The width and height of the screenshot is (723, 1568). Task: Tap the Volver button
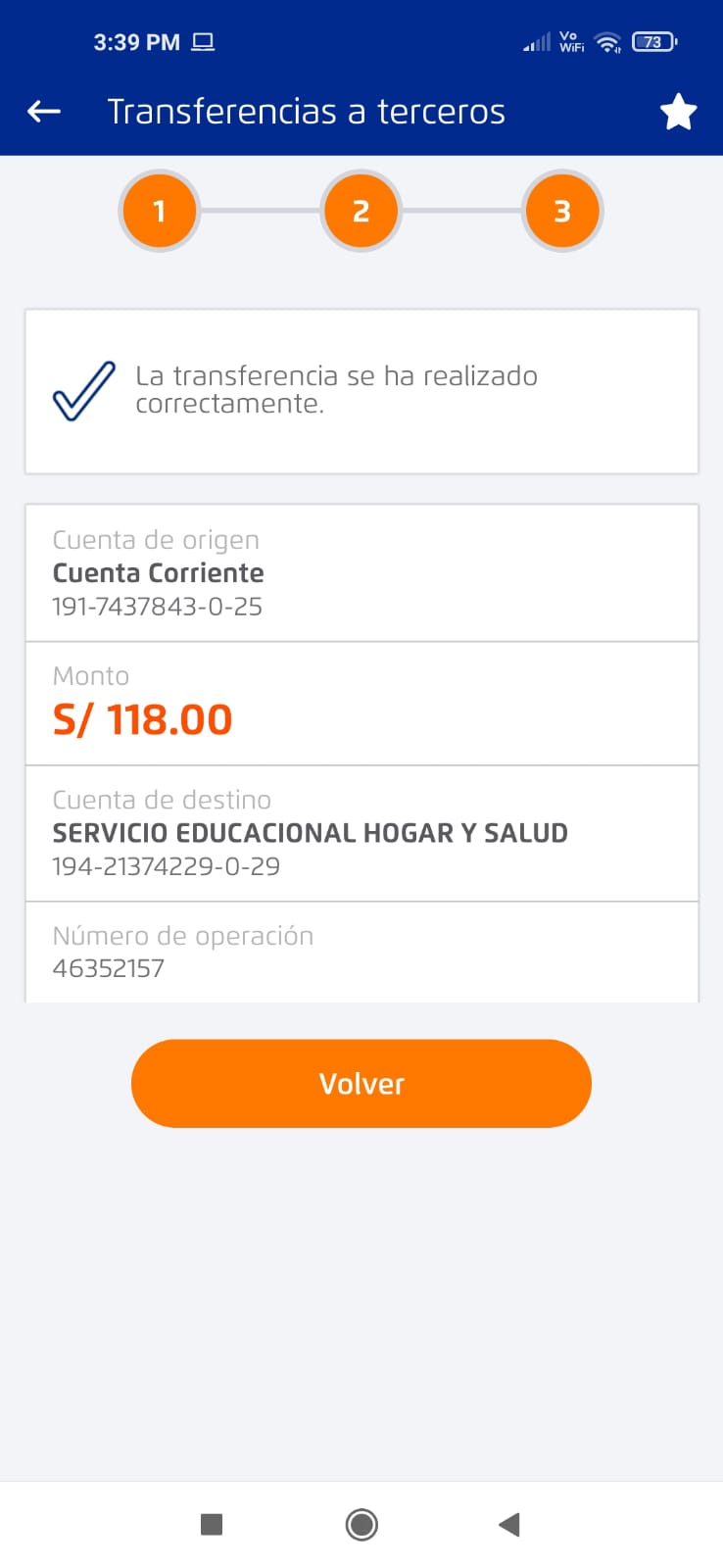[361, 1083]
